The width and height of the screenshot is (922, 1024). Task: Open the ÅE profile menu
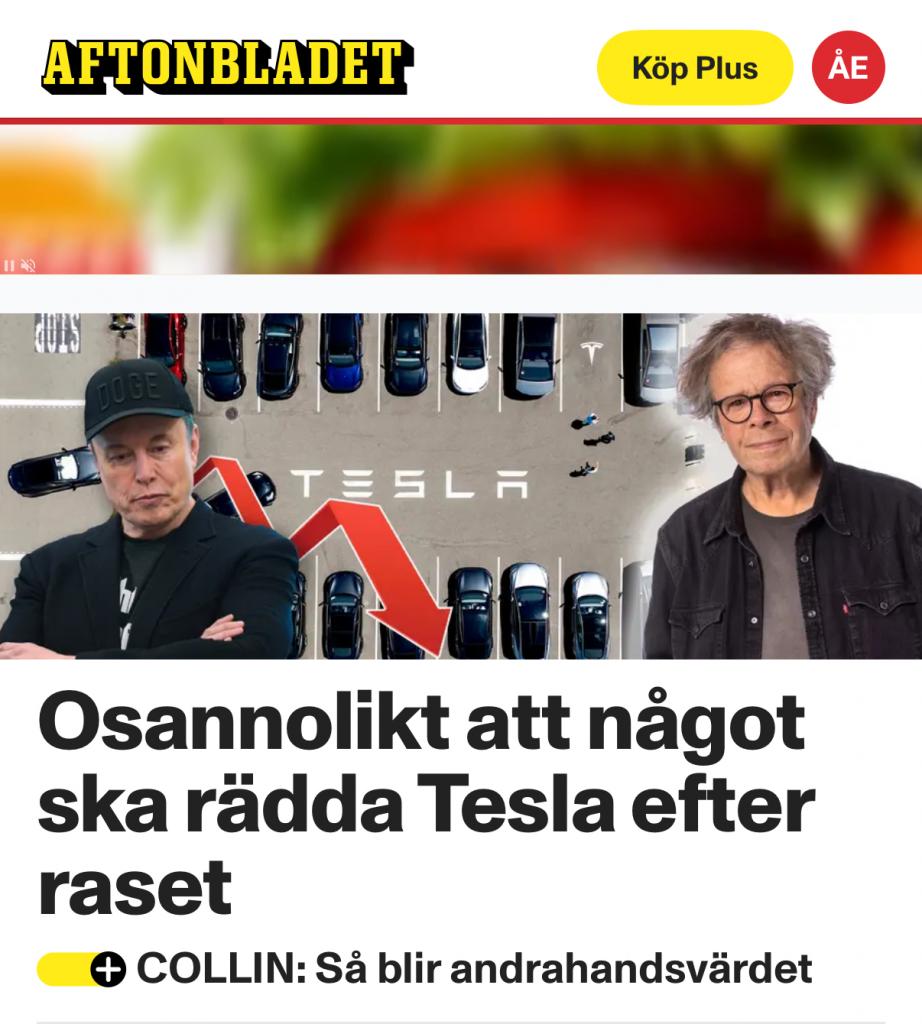[847, 68]
